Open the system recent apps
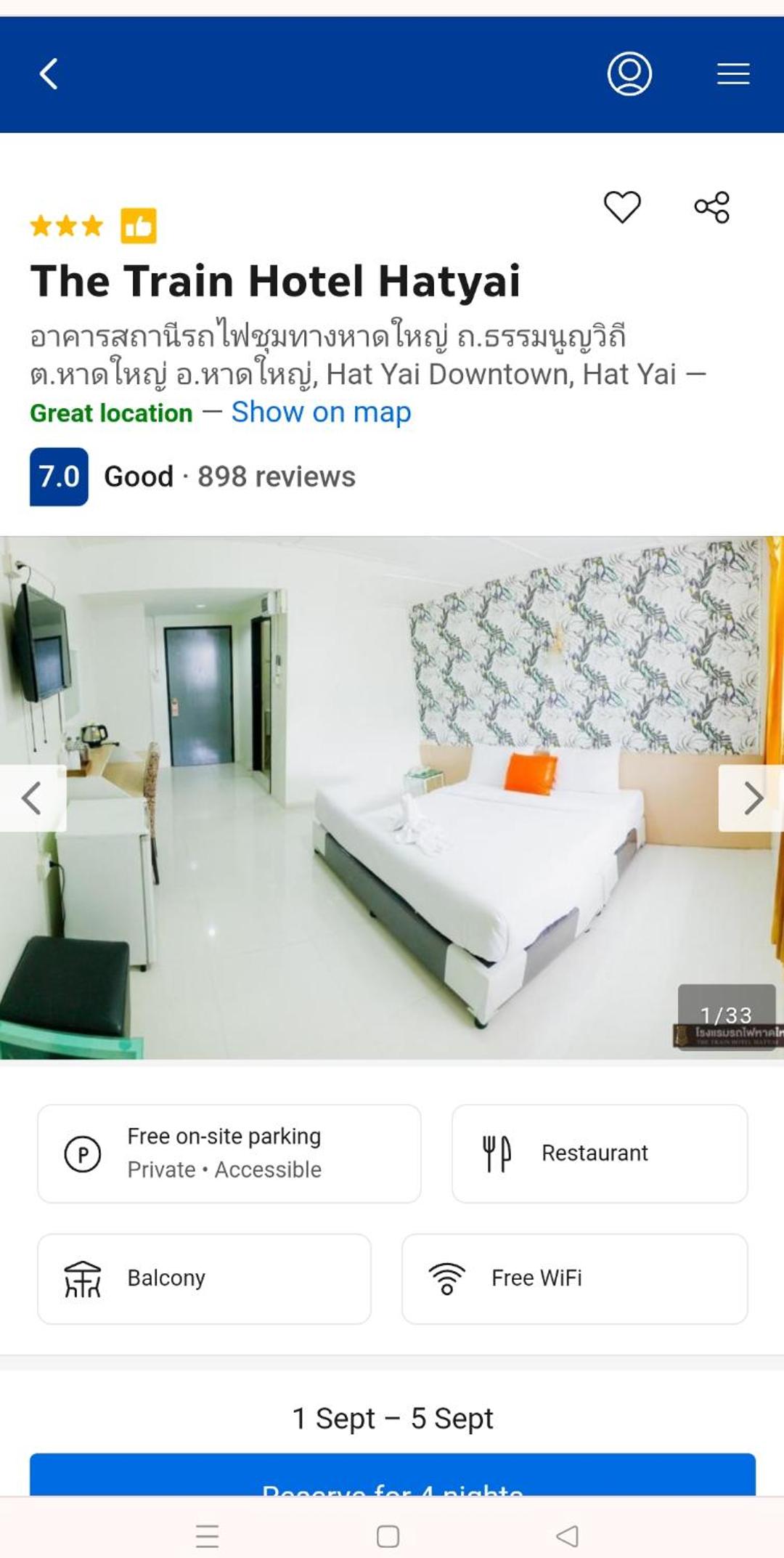The image size is (784, 1558). 207,1536
